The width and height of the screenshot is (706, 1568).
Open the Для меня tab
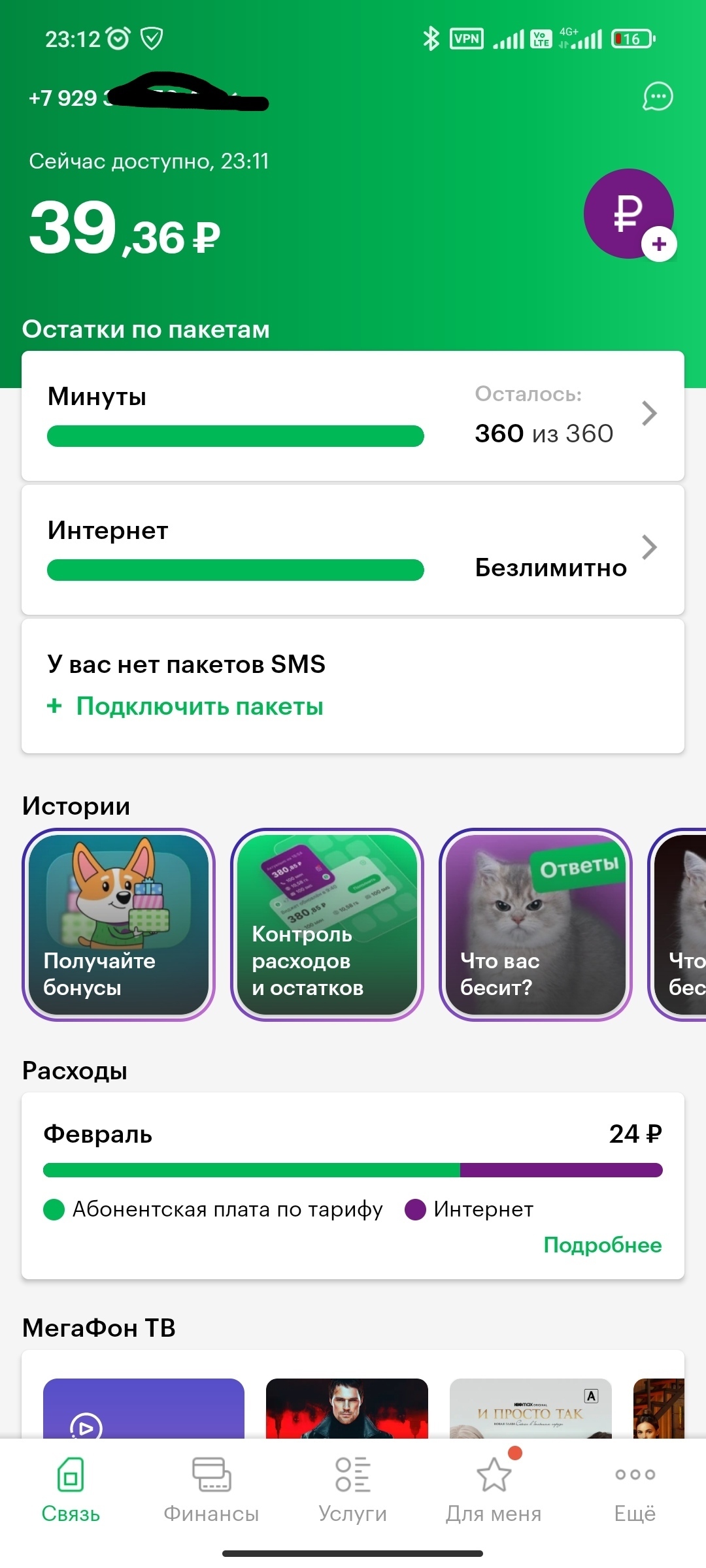point(494,1490)
